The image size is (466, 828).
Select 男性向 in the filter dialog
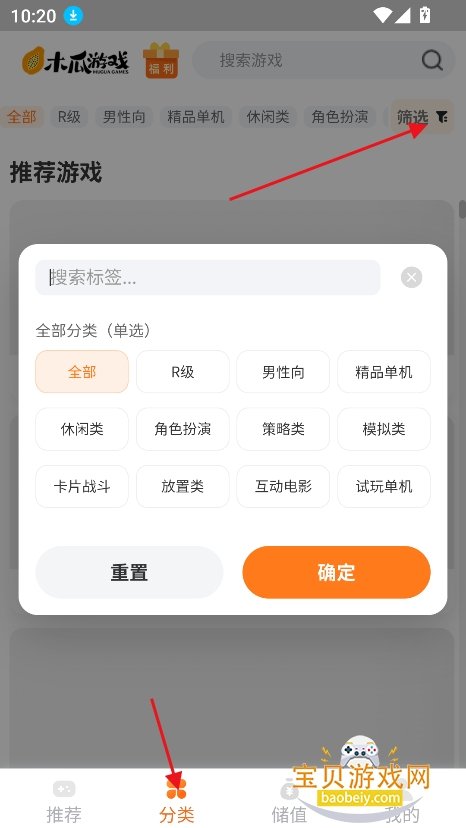283,372
